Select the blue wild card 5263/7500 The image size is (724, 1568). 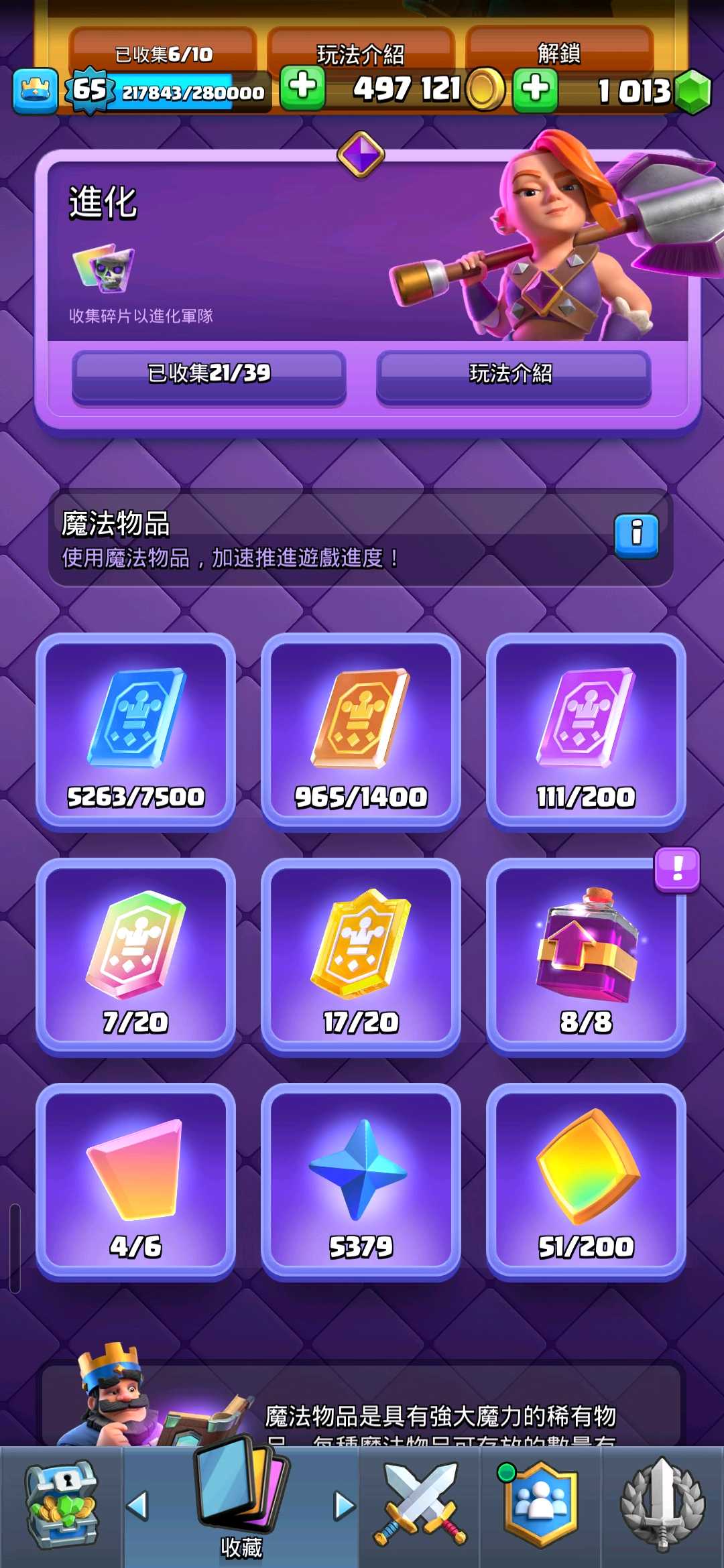point(136,732)
